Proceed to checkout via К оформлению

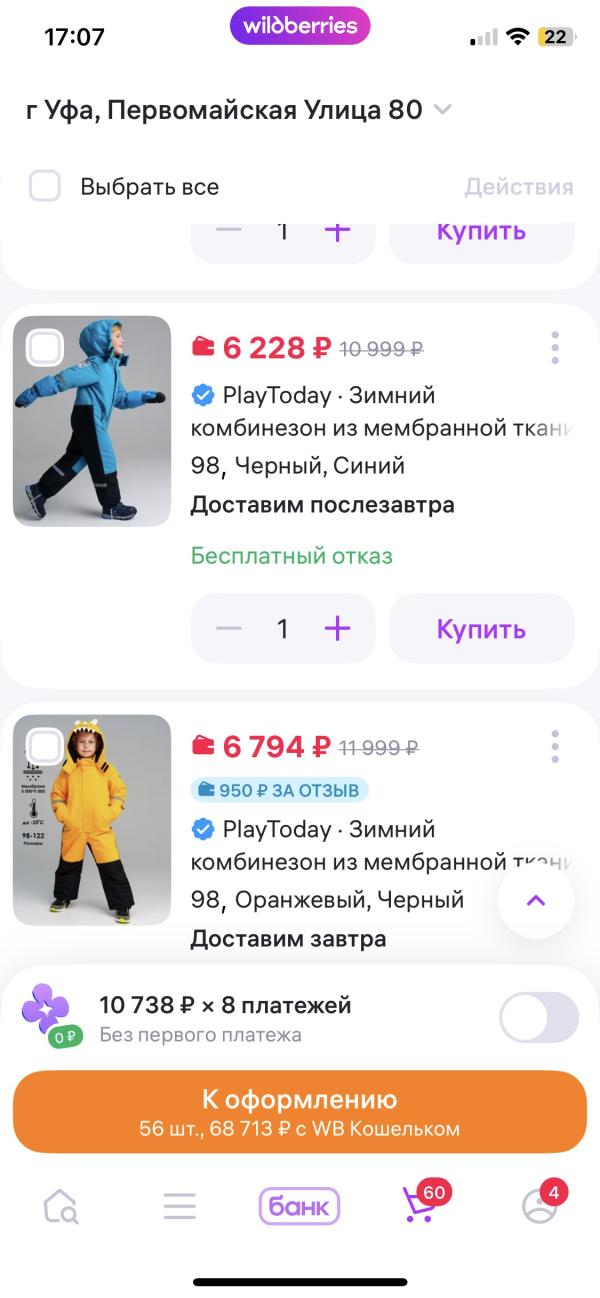(300, 1112)
